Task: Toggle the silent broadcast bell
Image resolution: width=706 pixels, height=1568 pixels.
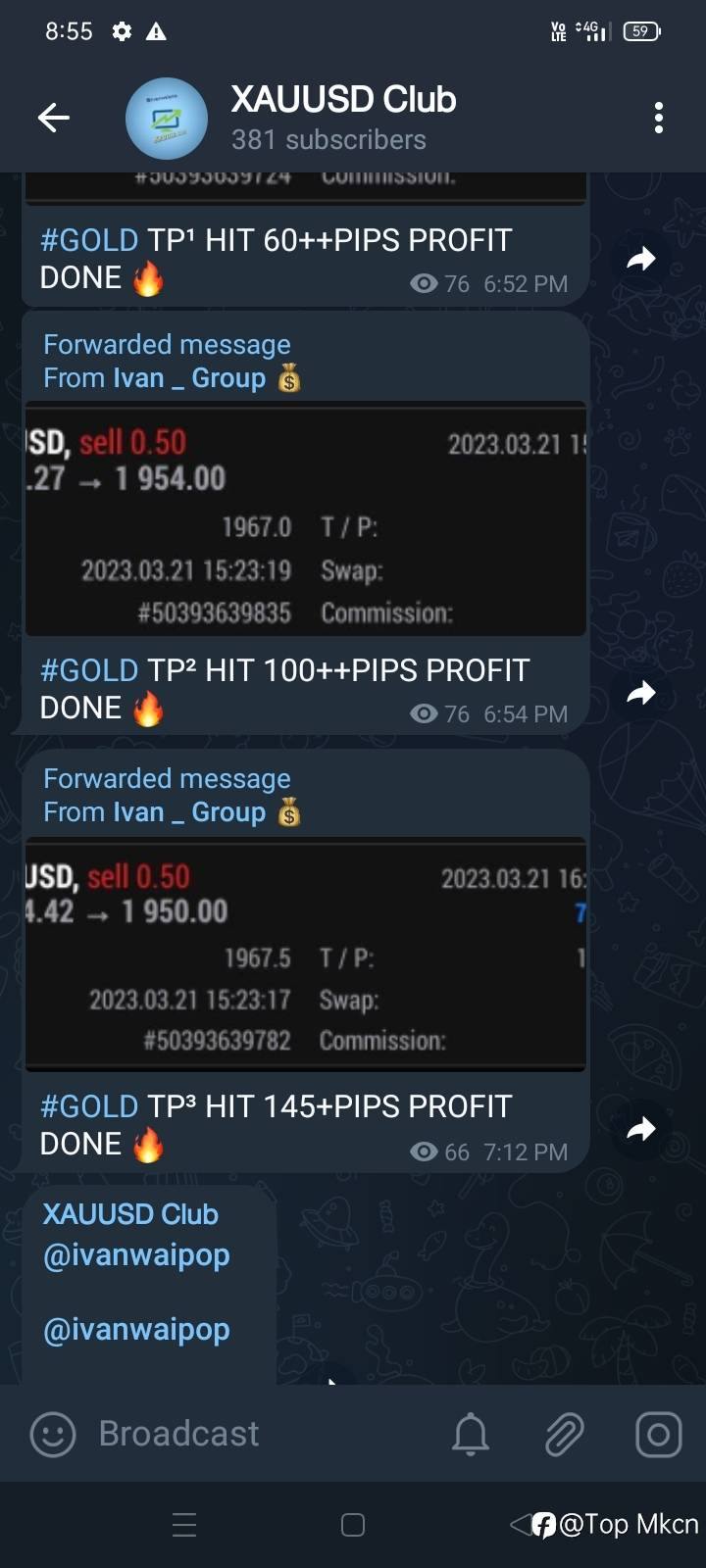Action: point(471,1435)
